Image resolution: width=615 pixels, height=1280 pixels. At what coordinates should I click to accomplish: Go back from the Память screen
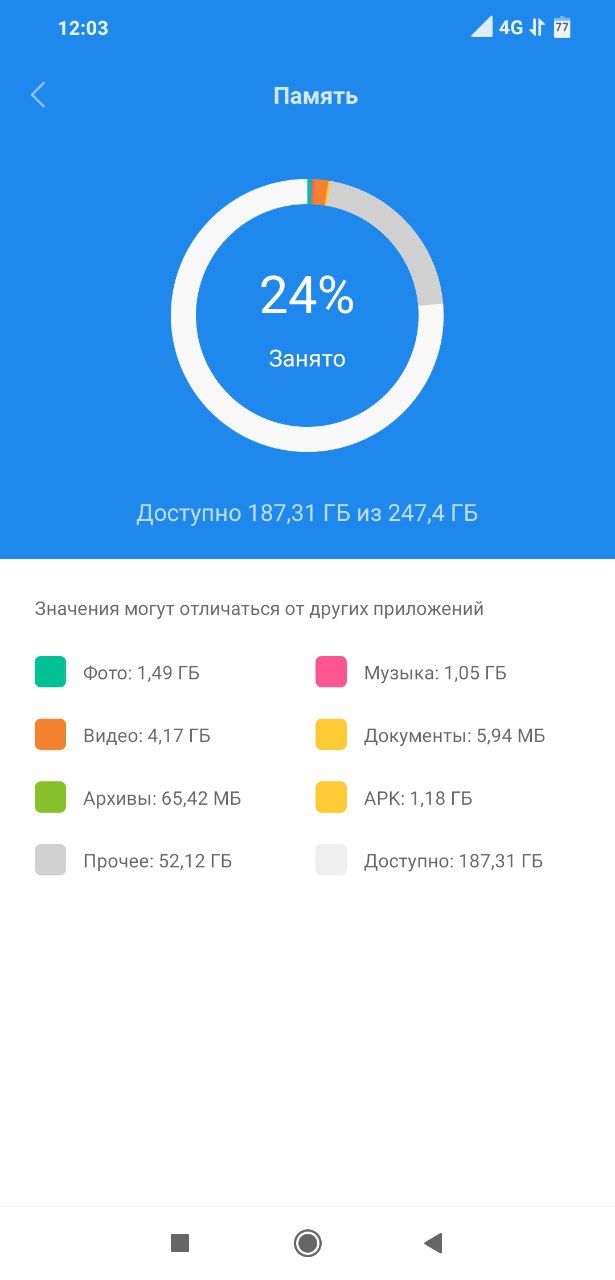coord(38,96)
